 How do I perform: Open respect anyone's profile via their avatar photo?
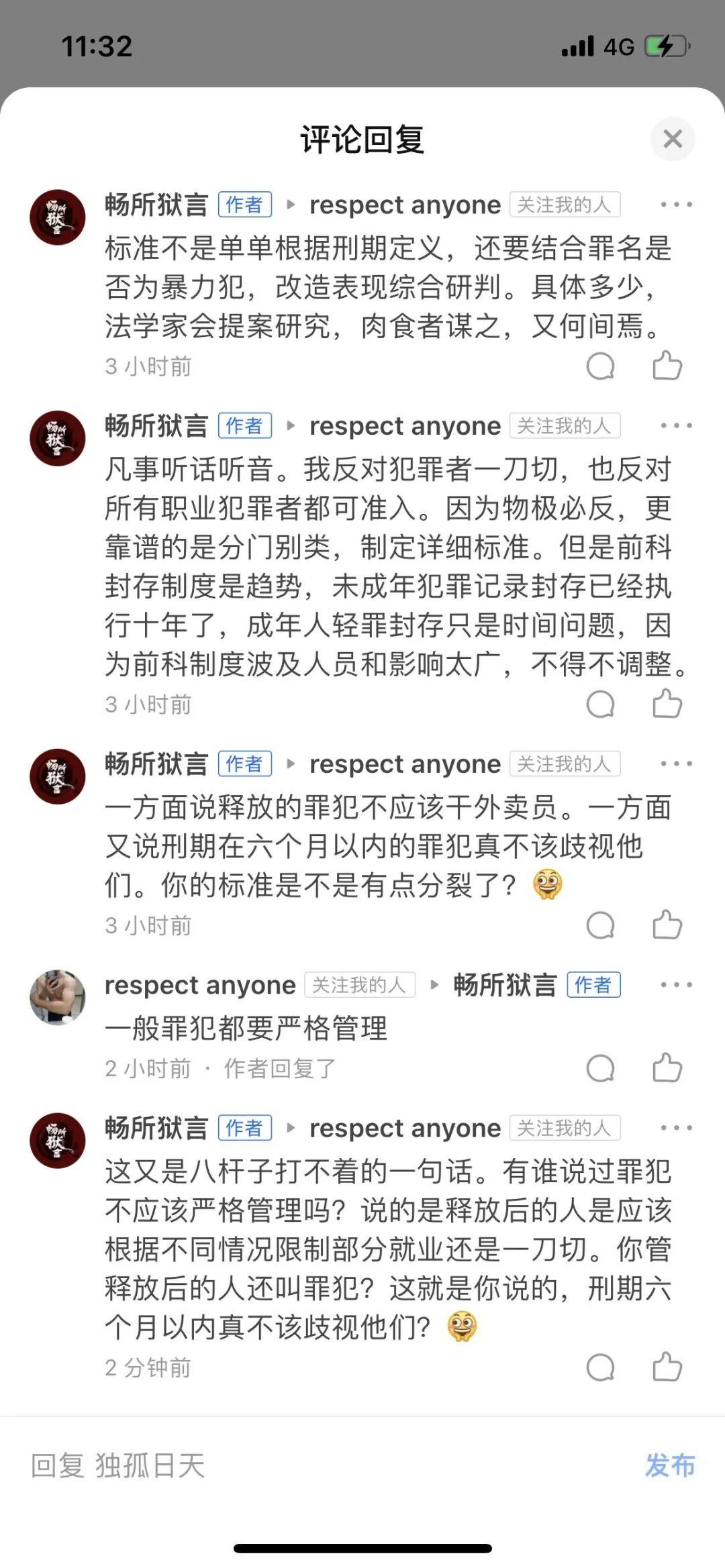pyautogui.click(x=58, y=997)
